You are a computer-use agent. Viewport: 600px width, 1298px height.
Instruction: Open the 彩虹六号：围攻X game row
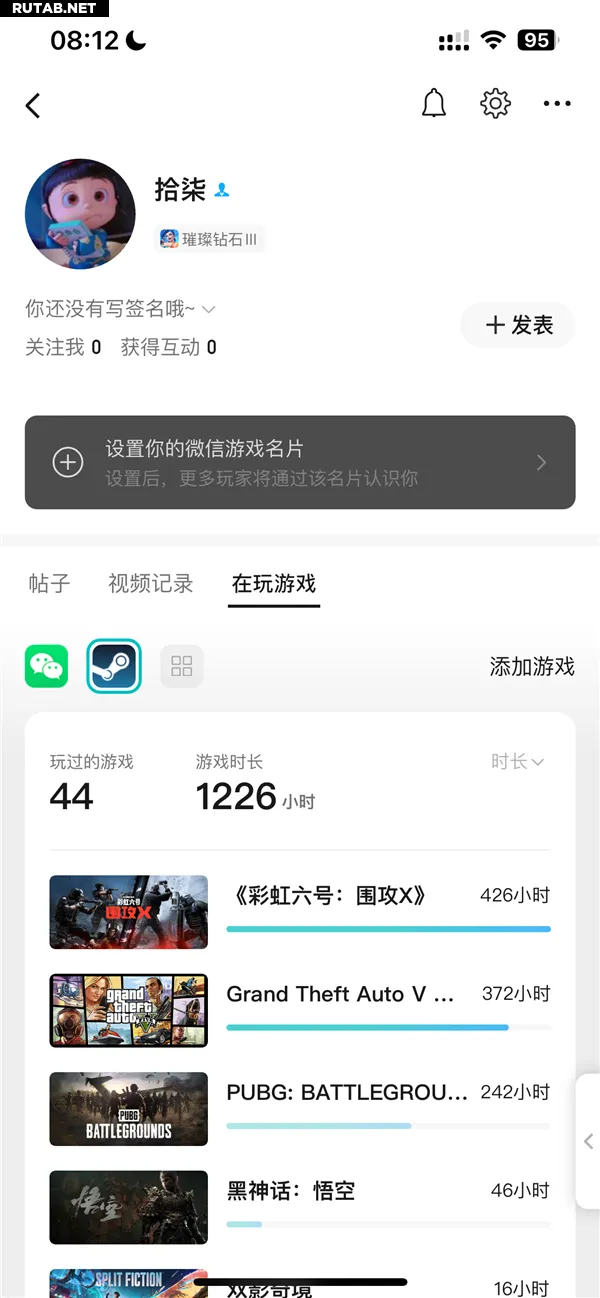[300, 912]
